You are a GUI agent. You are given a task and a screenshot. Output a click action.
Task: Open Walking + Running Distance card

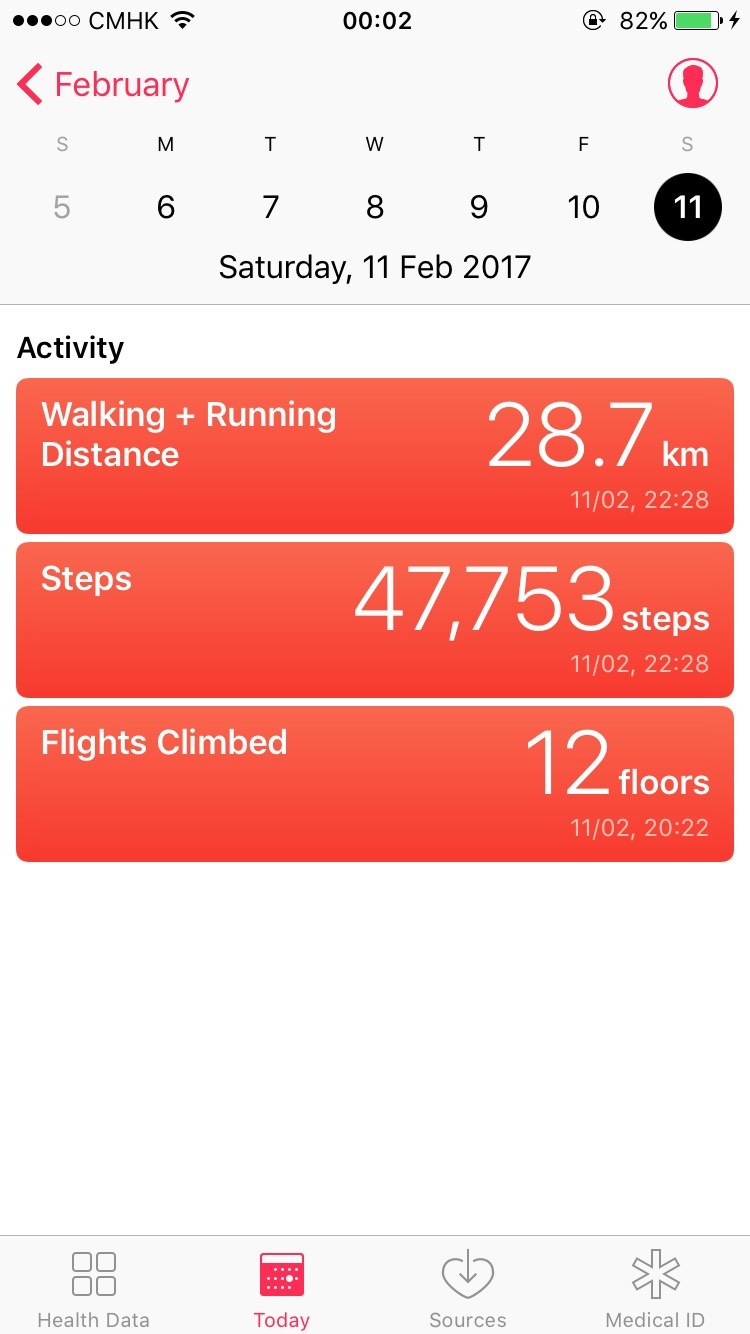pos(375,456)
